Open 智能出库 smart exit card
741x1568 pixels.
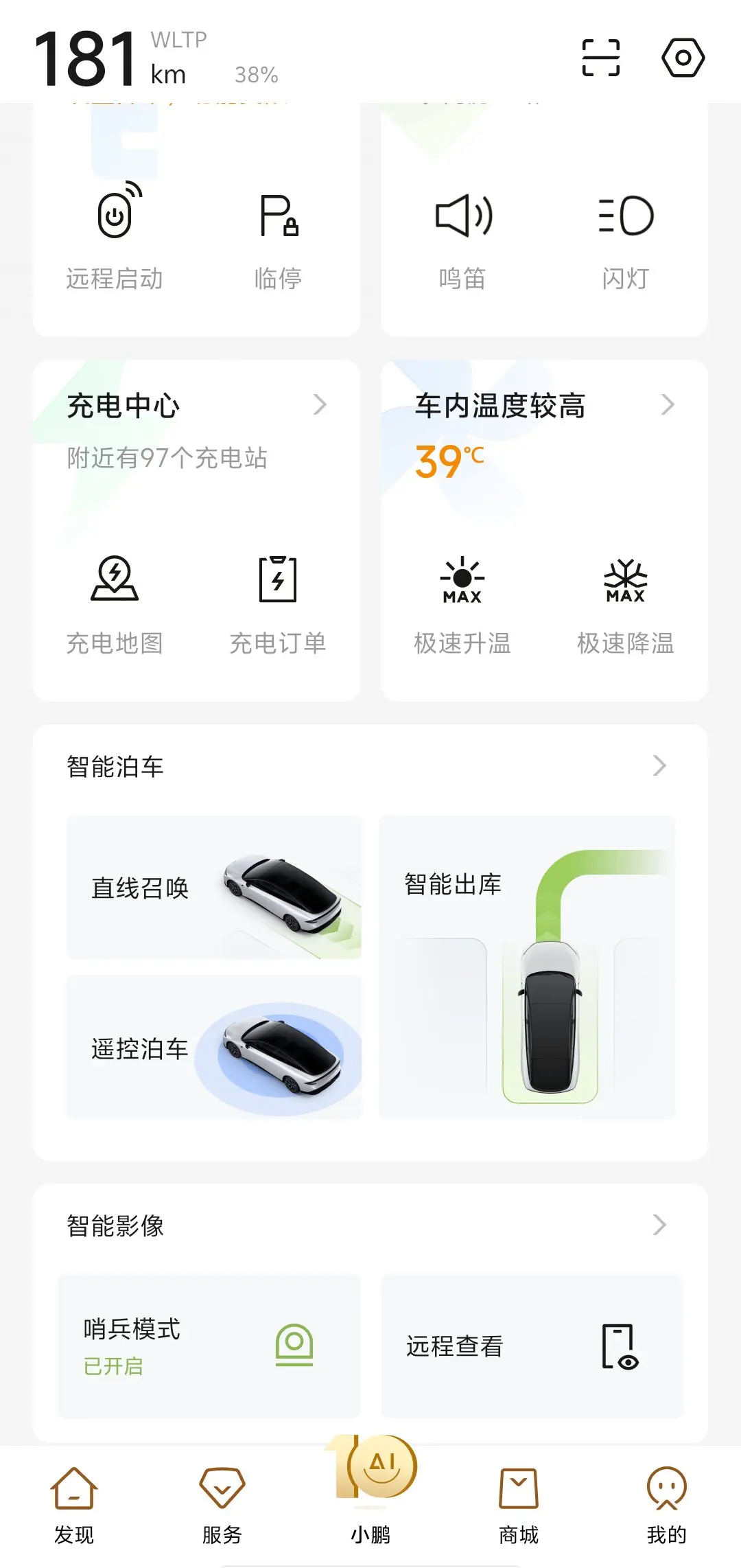coord(527,968)
